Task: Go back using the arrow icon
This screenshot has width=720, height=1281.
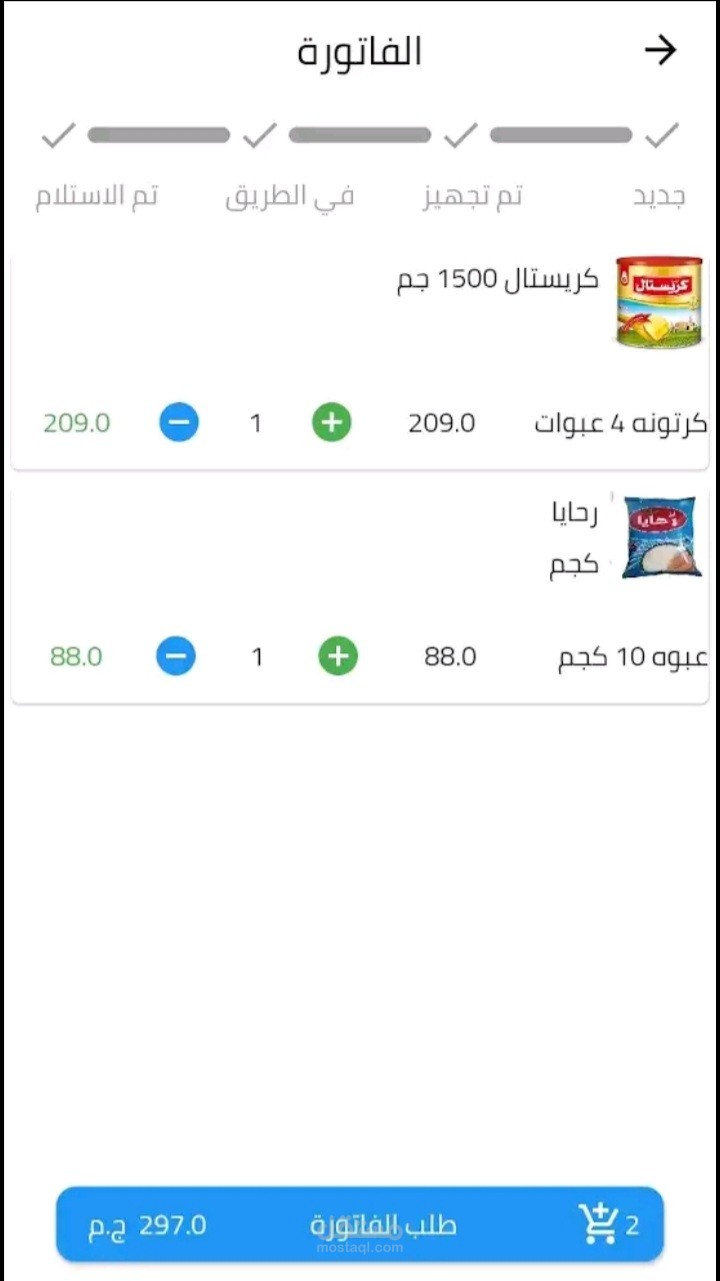Action: coord(660,50)
